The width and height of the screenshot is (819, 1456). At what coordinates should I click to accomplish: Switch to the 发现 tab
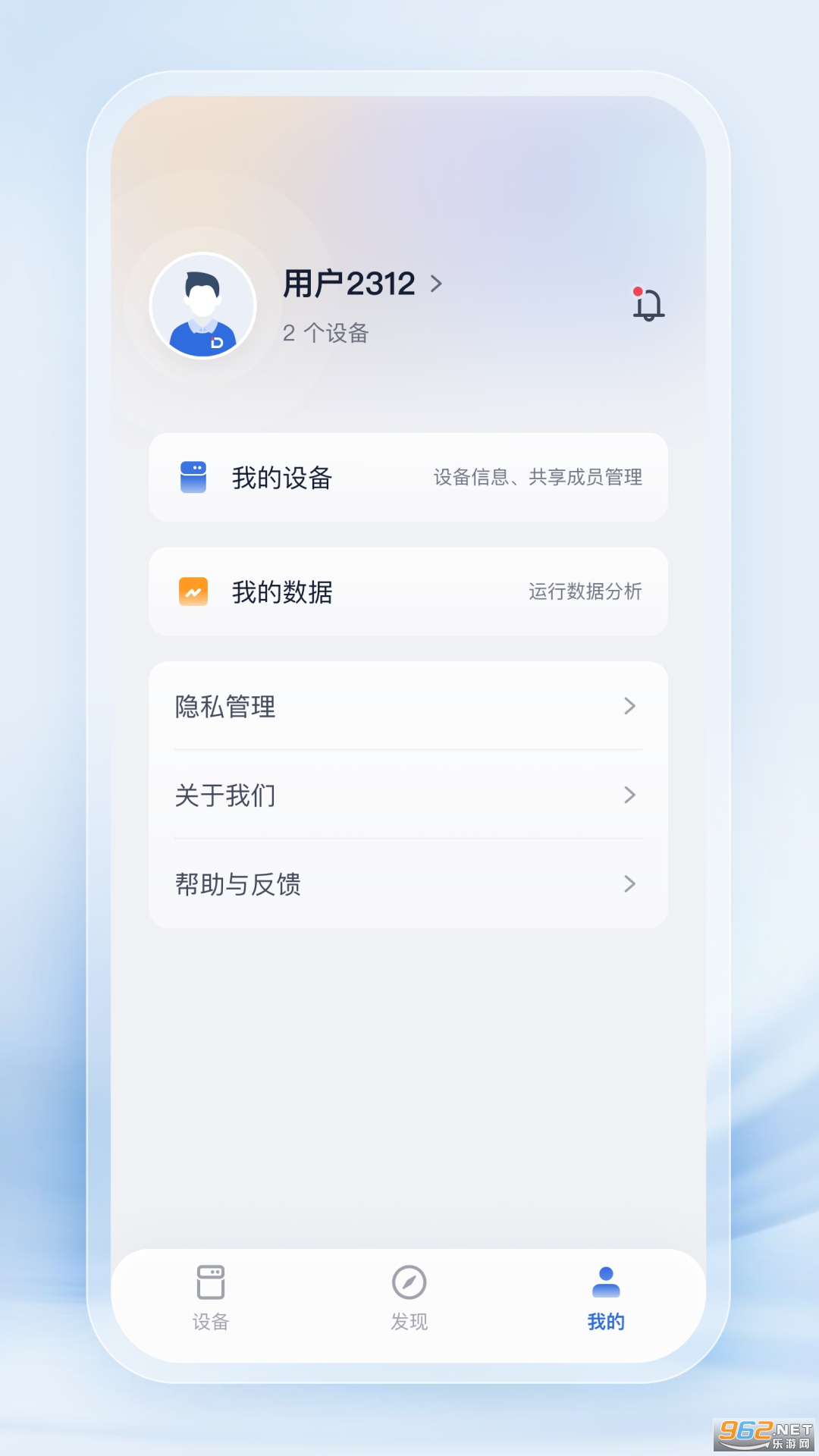tap(409, 1297)
